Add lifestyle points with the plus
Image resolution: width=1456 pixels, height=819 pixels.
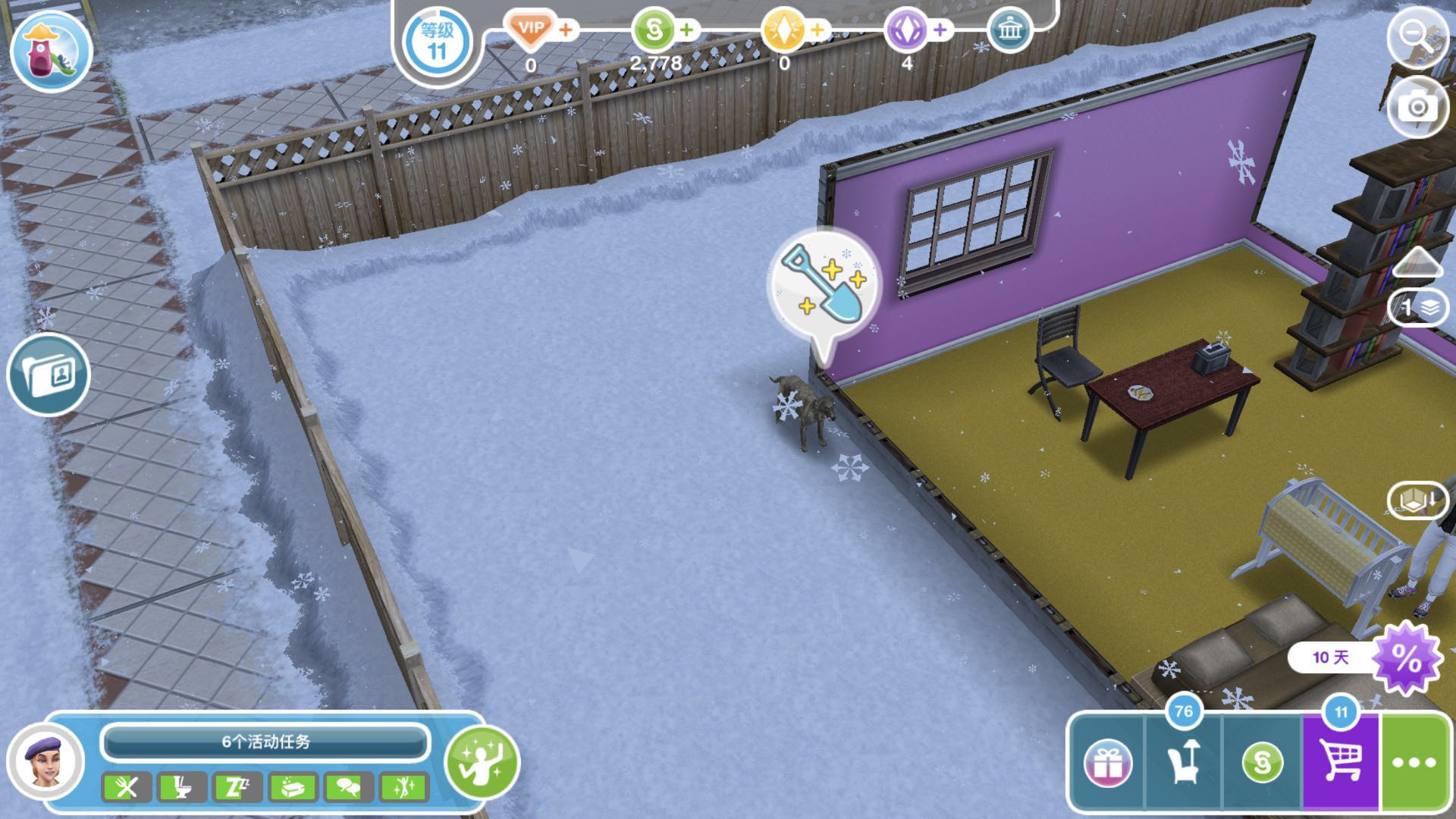[817, 30]
